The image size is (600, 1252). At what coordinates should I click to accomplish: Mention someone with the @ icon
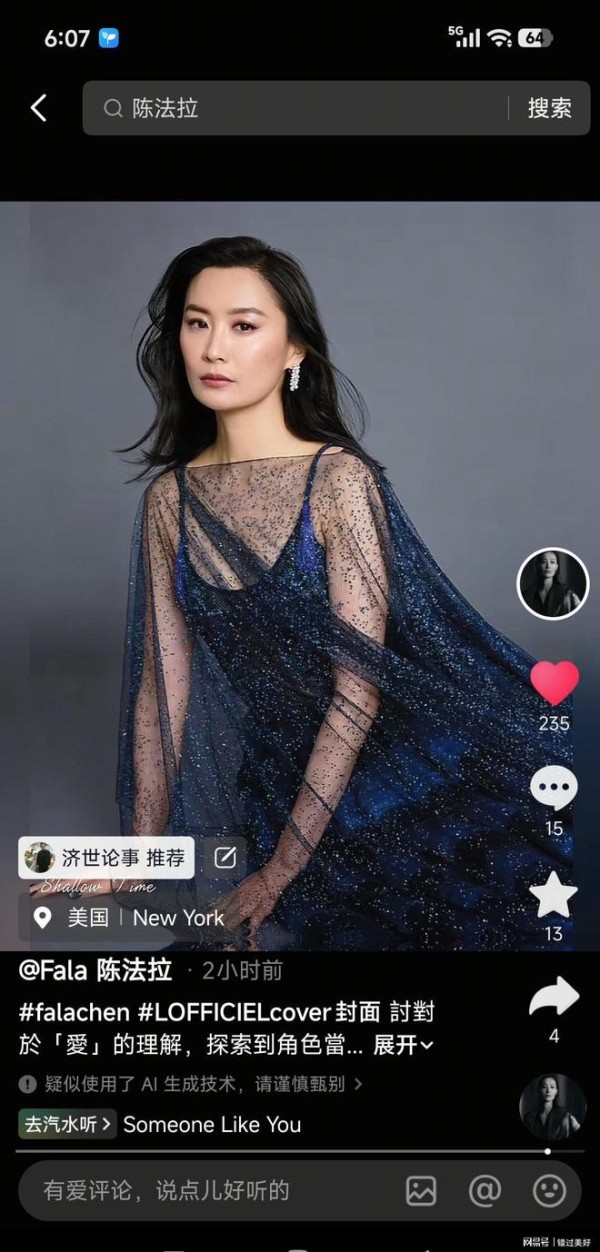click(x=485, y=1190)
